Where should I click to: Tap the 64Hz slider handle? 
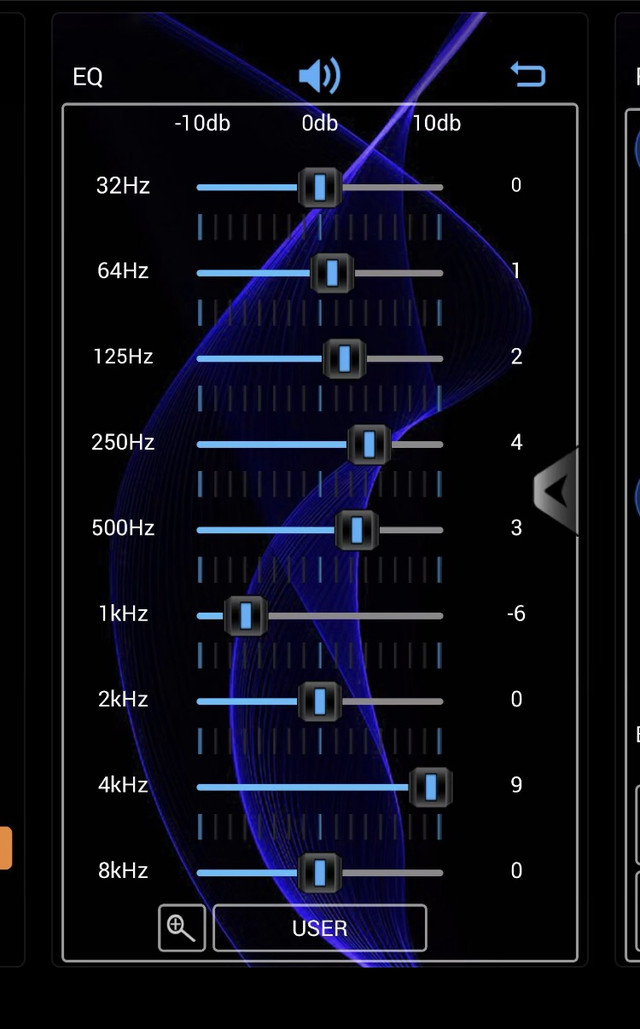coord(332,273)
